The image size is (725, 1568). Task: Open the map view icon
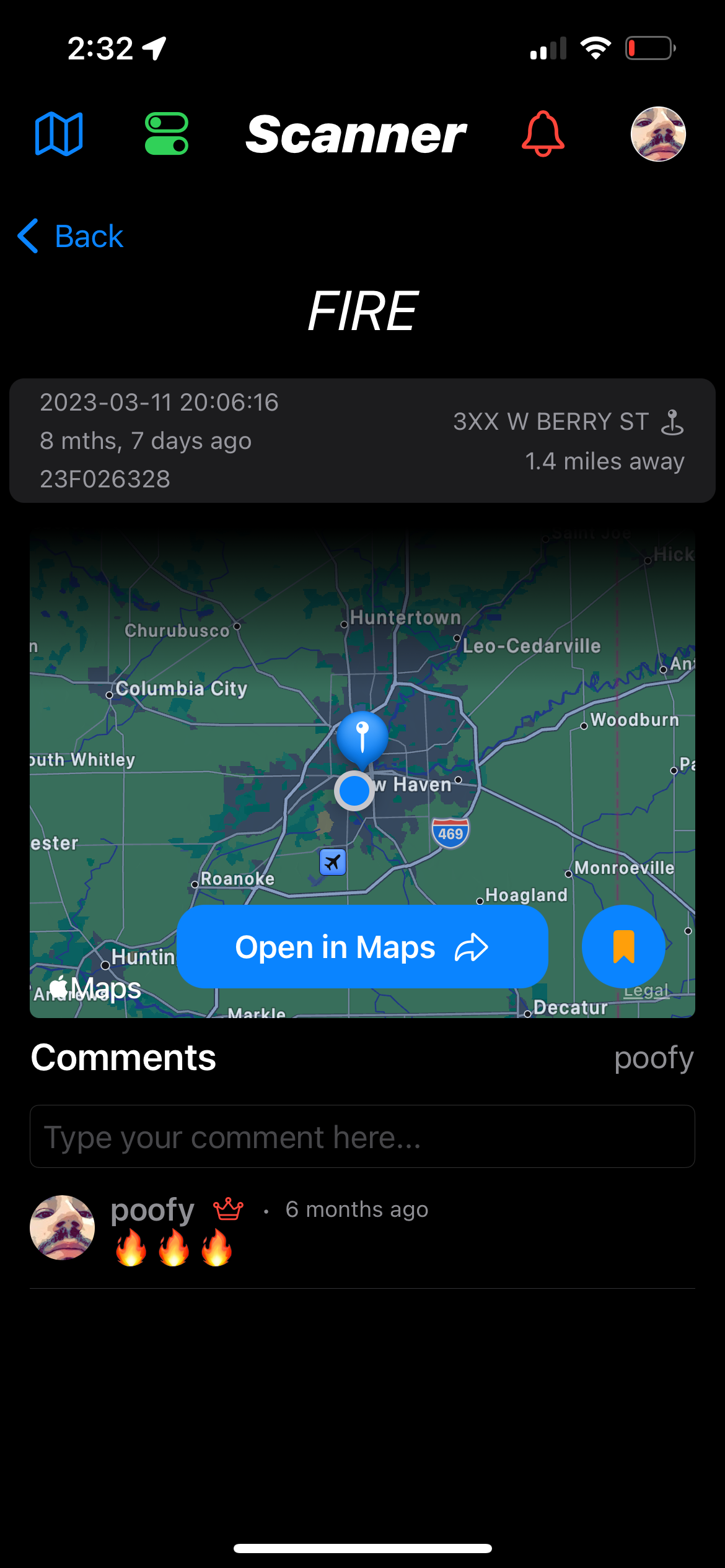[59, 134]
